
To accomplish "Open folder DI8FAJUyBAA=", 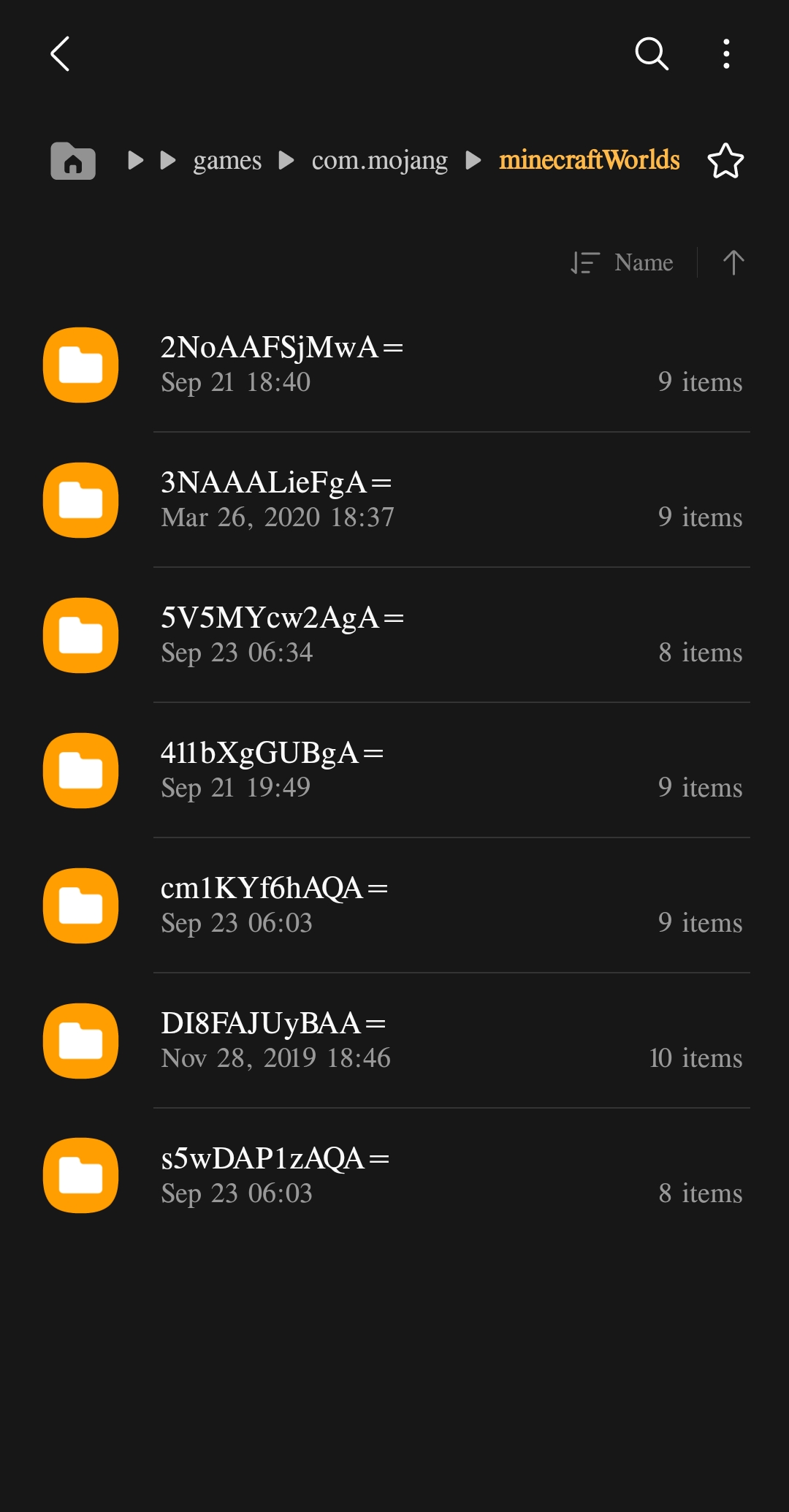I will 394,1041.
